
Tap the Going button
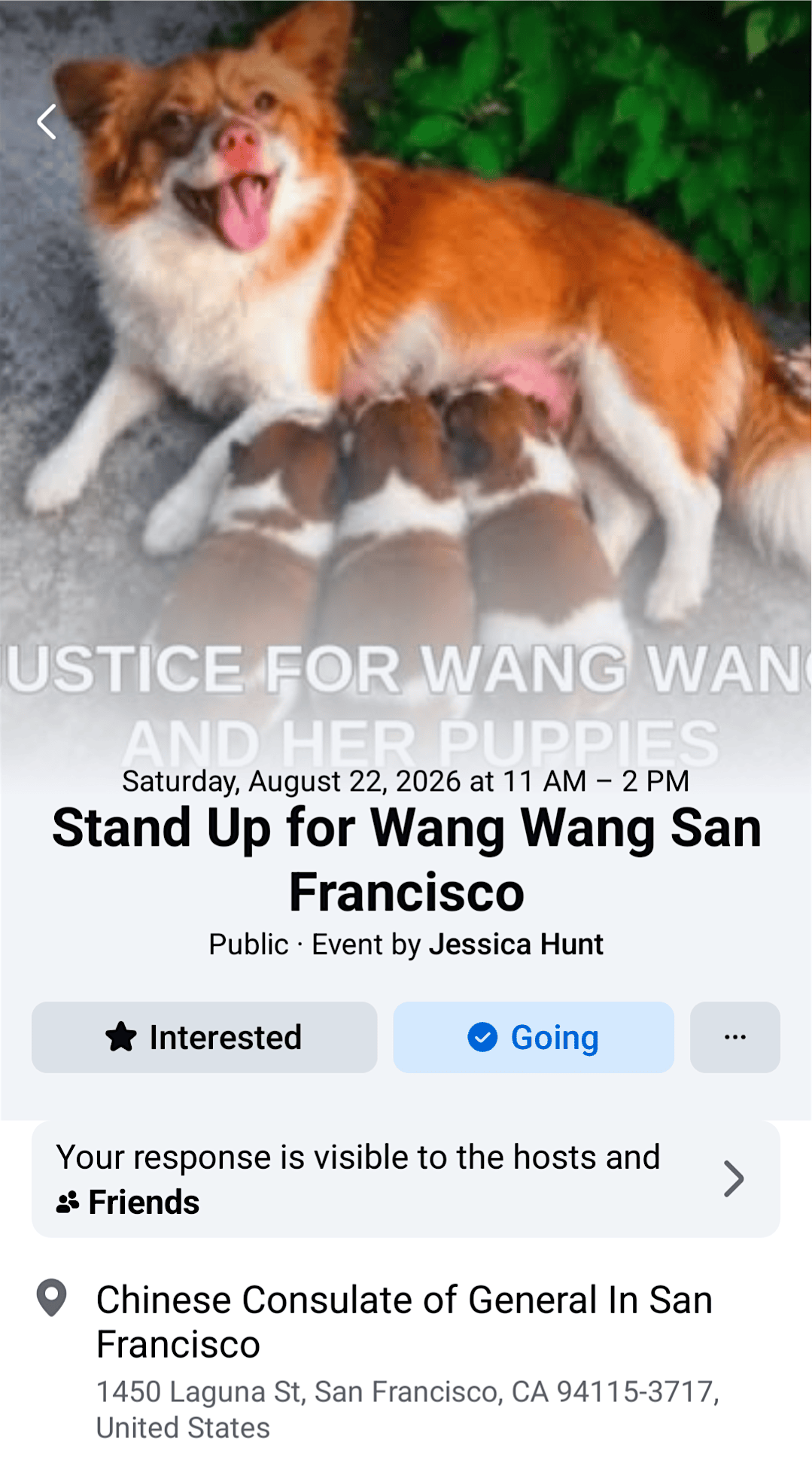coord(534,1037)
